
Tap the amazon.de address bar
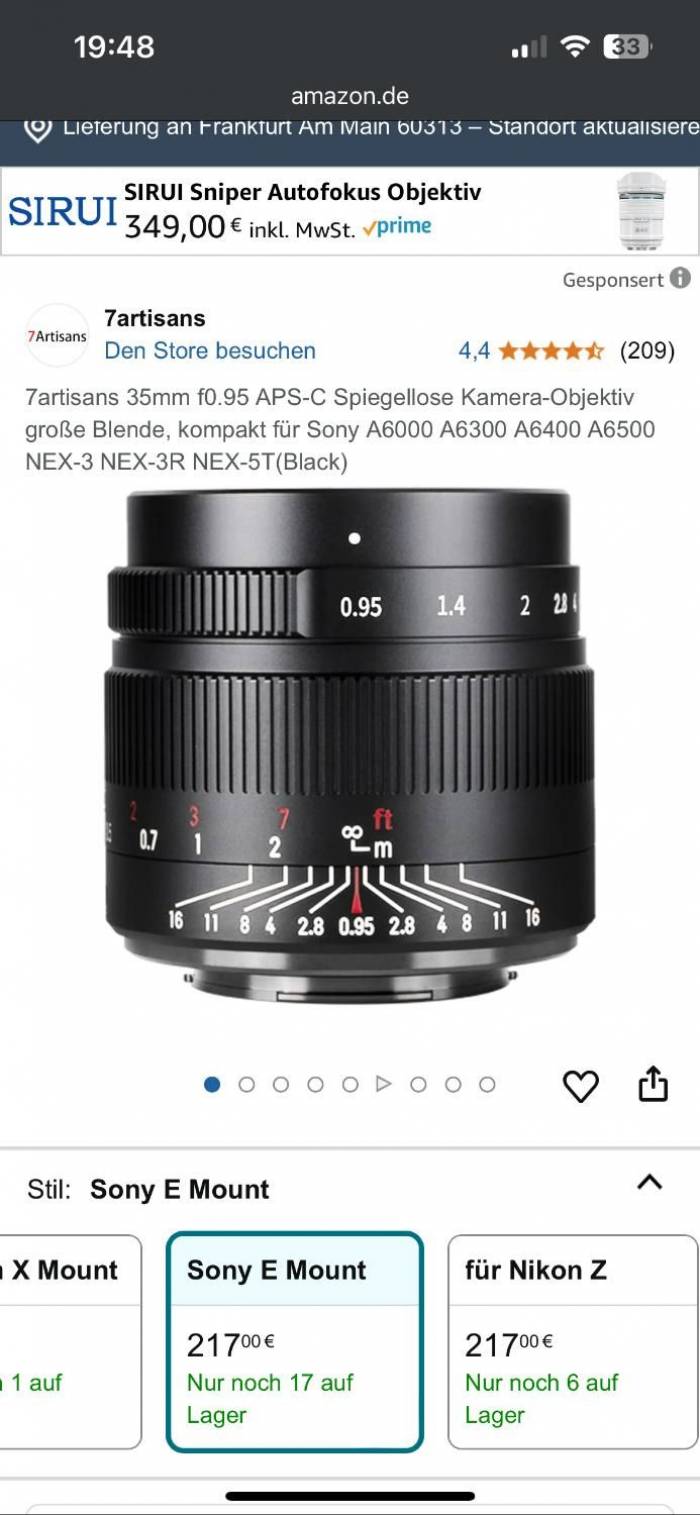(x=350, y=96)
